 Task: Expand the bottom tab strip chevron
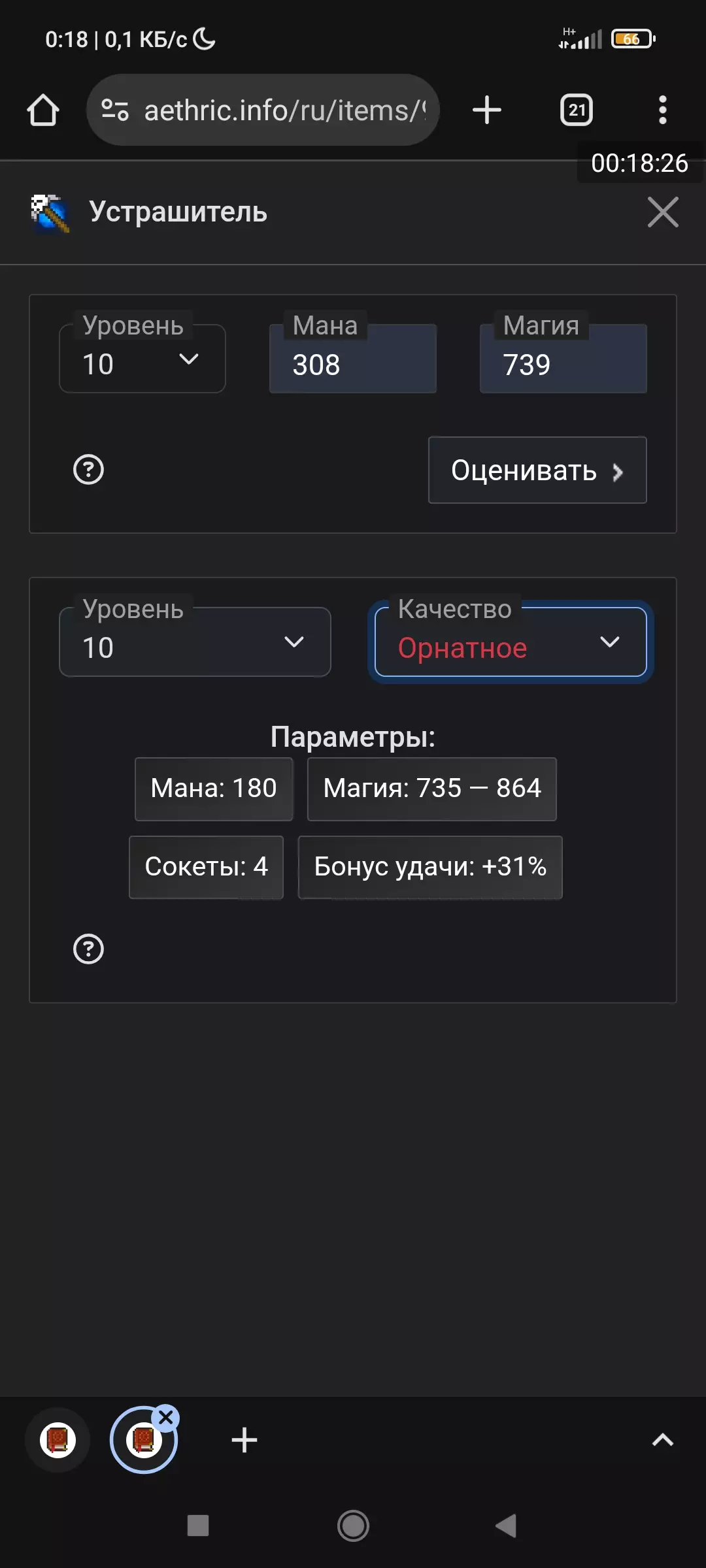coord(662,1440)
